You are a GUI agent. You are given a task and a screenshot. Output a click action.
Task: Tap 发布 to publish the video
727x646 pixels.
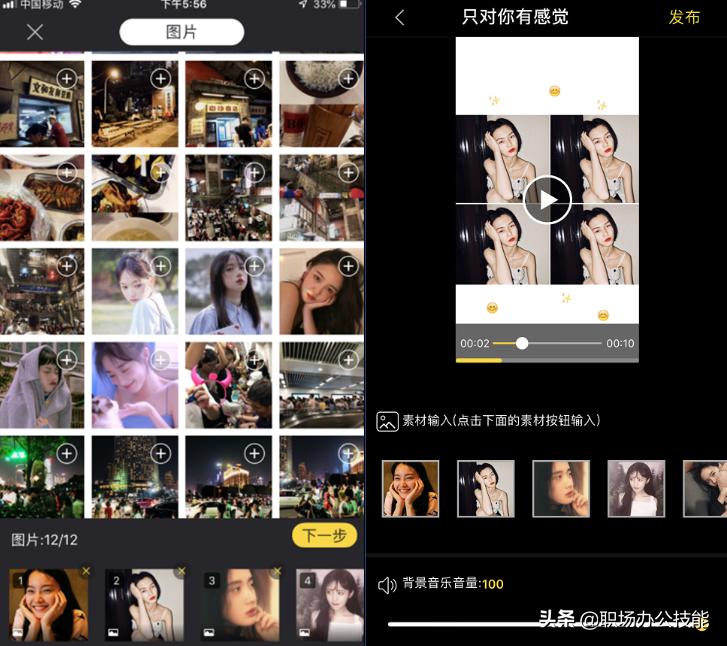coord(684,18)
